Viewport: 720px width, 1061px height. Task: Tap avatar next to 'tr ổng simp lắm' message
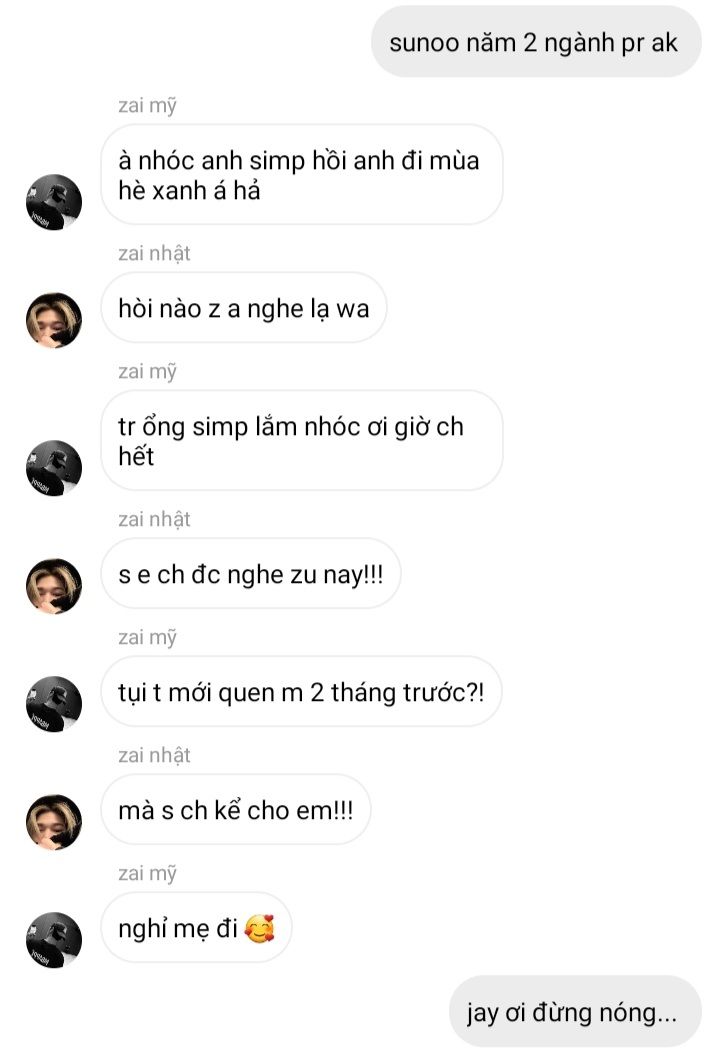(x=54, y=467)
